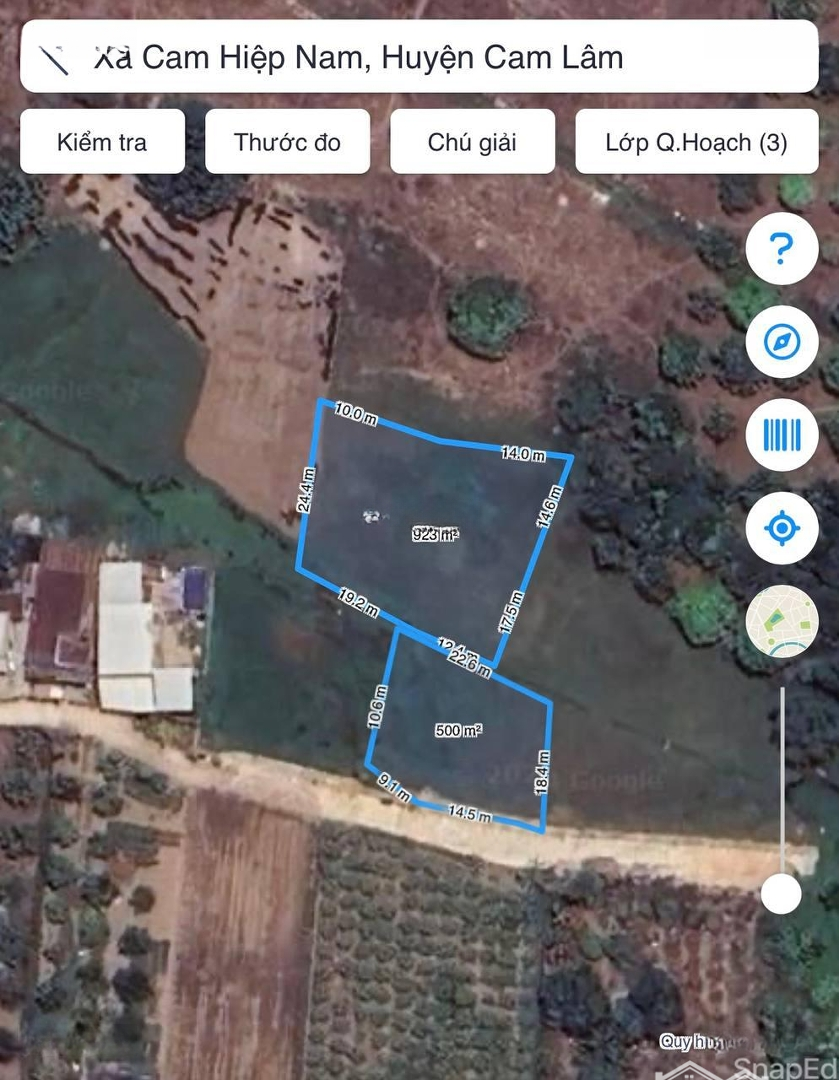This screenshot has height=1080, width=839.
Task: Open Lớp Q.Hoạch (3) planning layers
Action: click(x=696, y=142)
